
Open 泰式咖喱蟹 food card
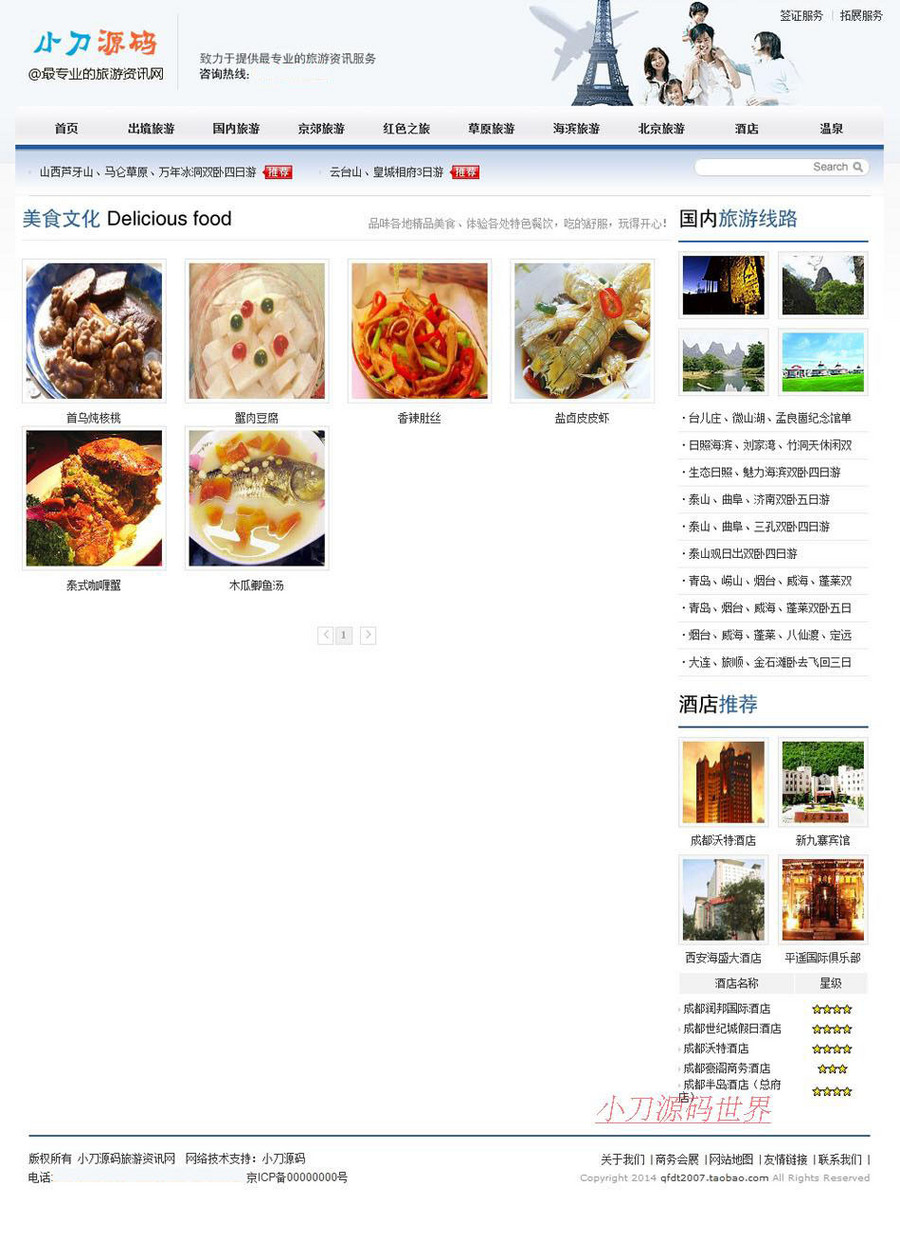tap(94, 498)
